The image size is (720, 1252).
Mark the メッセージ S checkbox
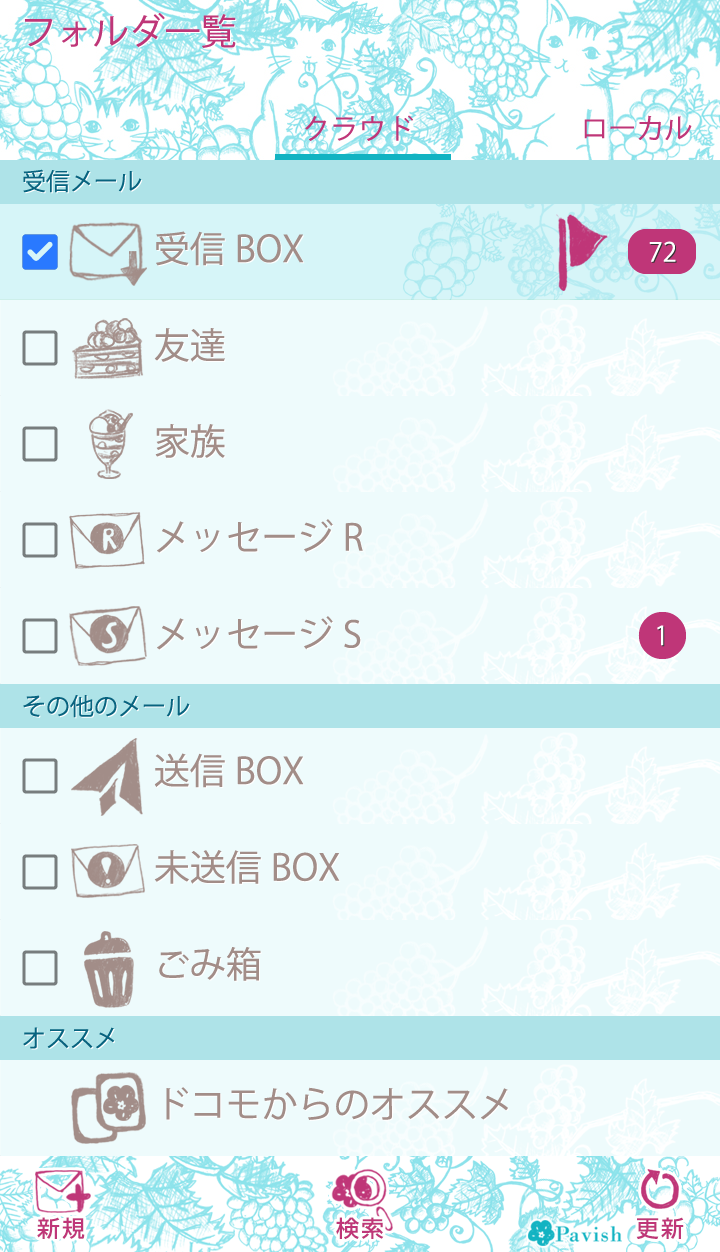pos(40,635)
